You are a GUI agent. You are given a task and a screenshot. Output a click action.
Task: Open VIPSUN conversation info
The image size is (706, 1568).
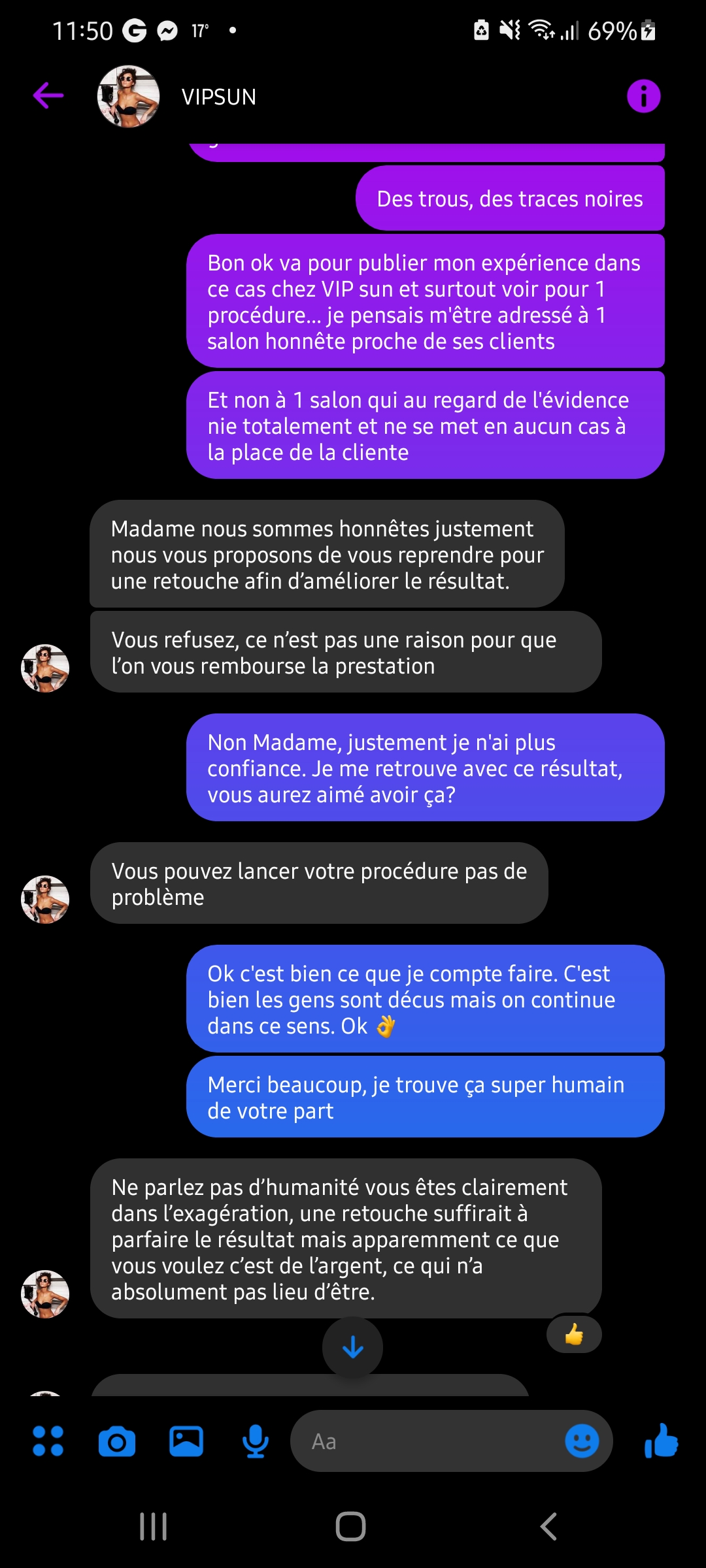tap(643, 97)
